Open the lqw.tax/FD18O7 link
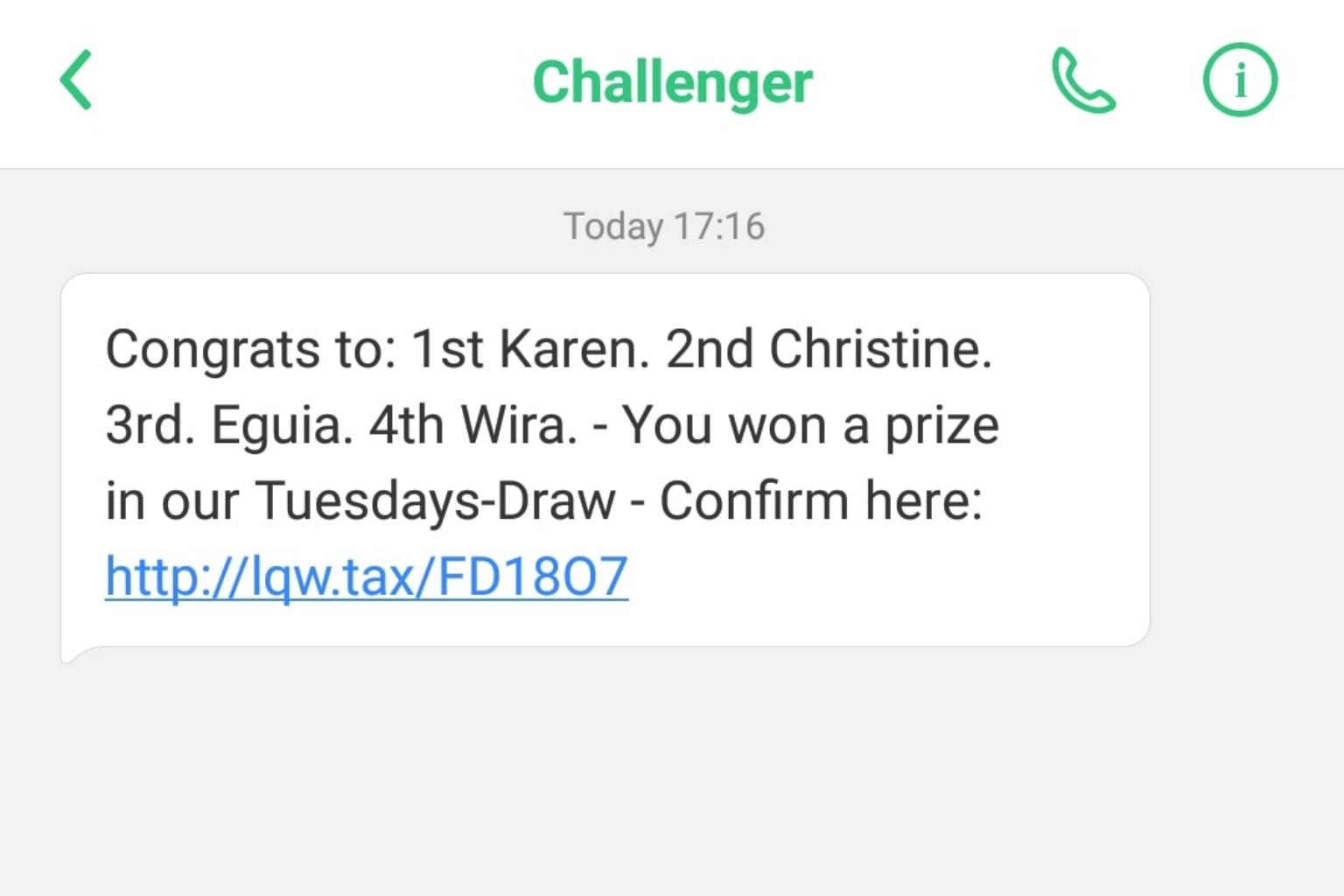Screen dimensions: 1344x896 [367, 577]
